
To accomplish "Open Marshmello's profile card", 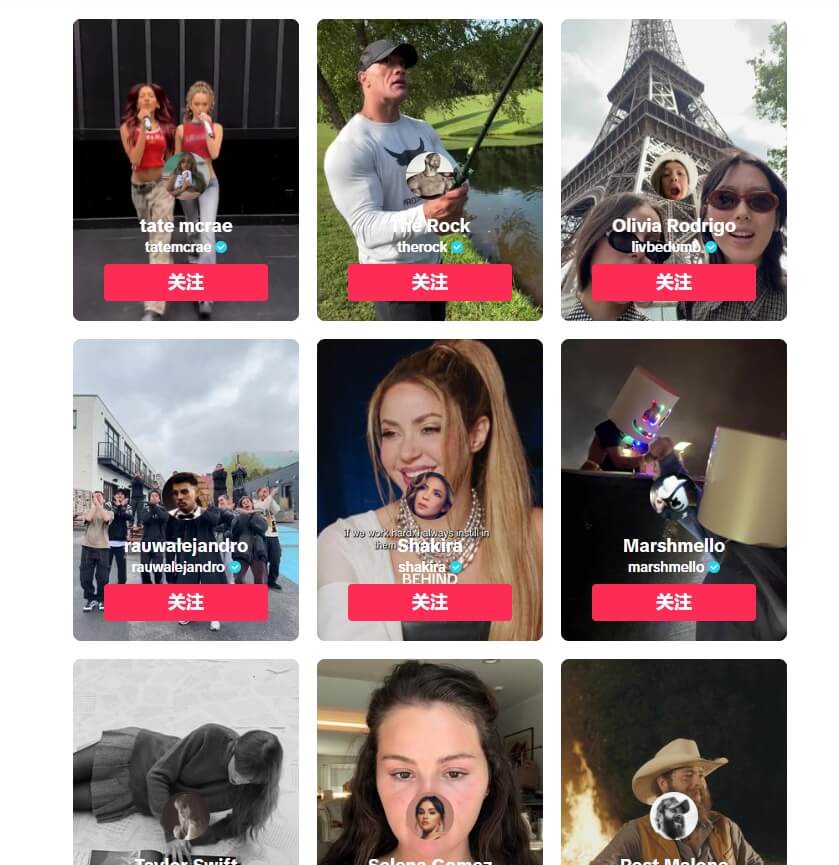I will (x=674, y=440).
